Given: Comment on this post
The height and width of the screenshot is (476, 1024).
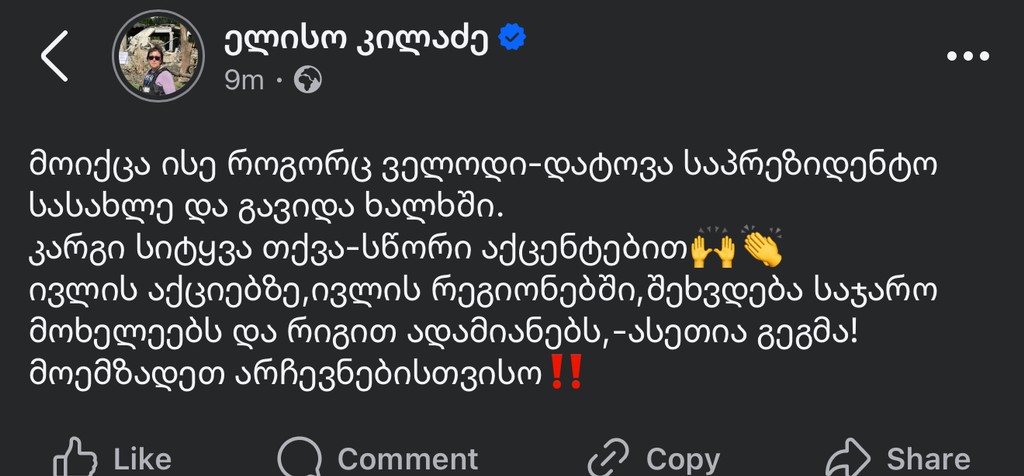Looking at the screenshot, I should click(376, 458).
